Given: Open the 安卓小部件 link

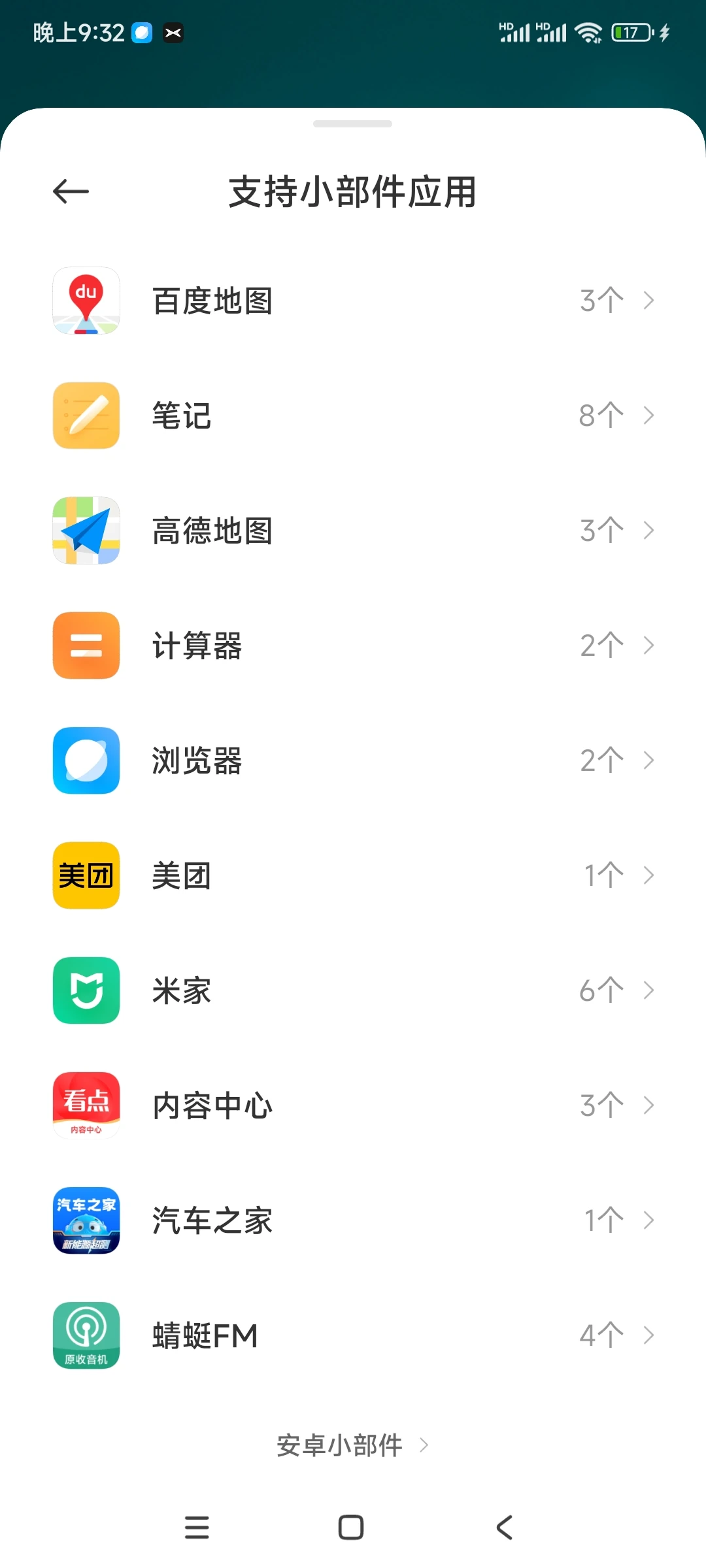Looking at the screenshot, I should (353, 1445).
